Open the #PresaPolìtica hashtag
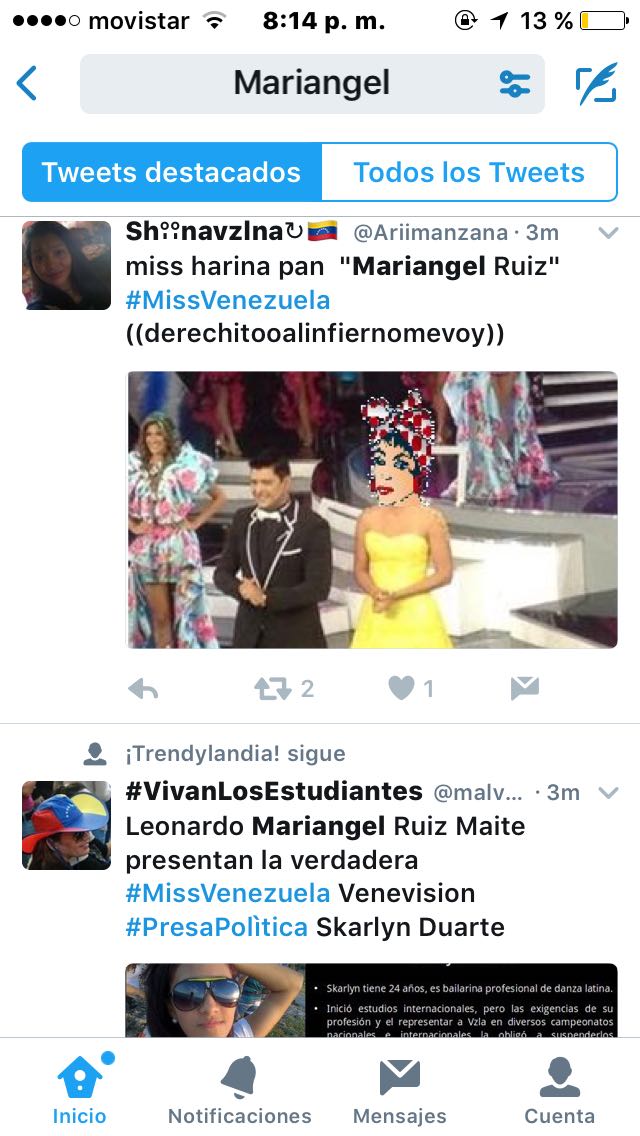 [x=216, y=927]
